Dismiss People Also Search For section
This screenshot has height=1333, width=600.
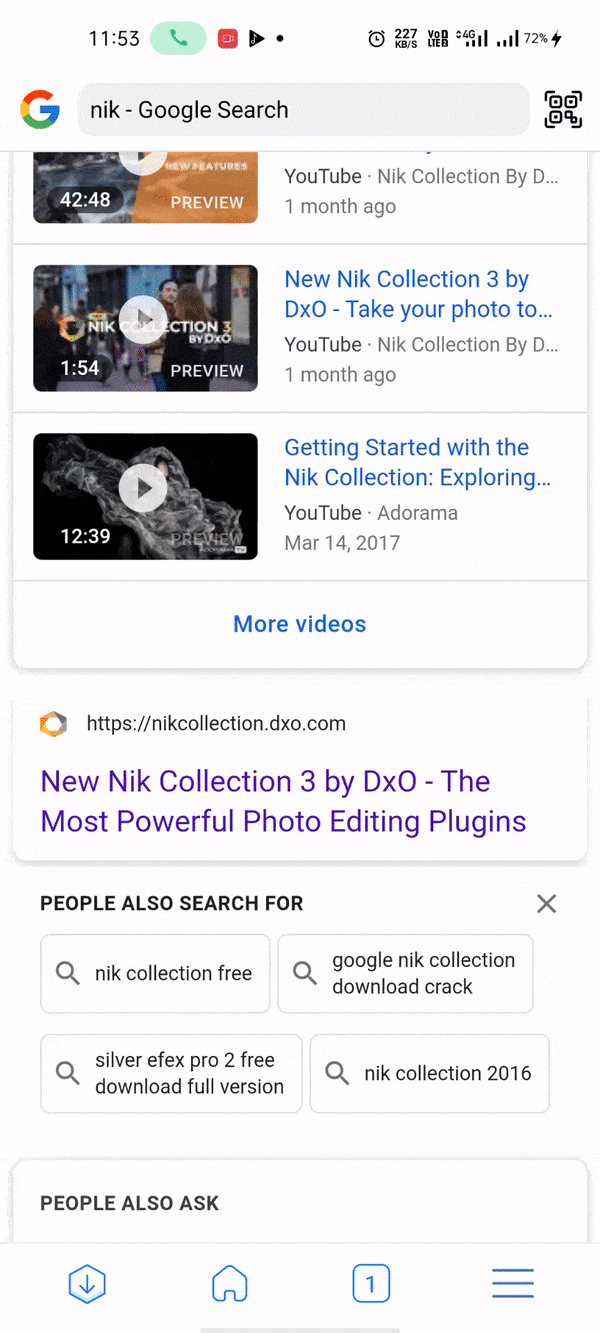click(x=546, y=904)
